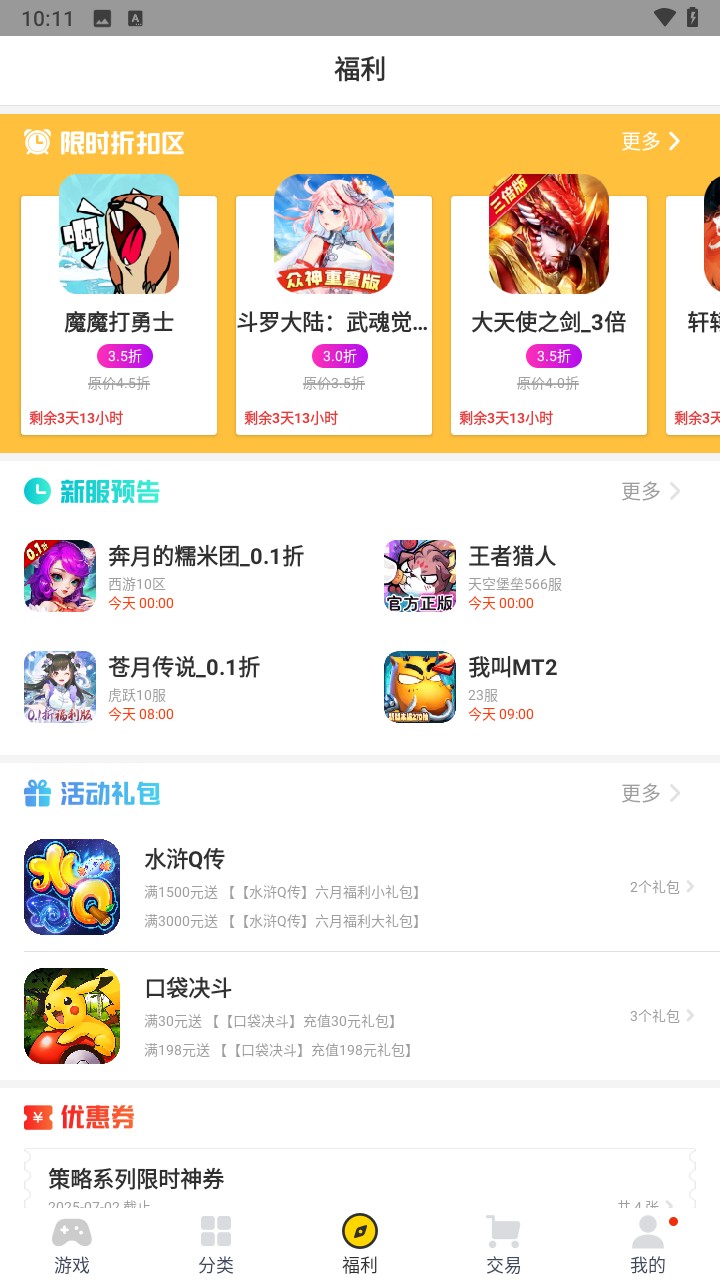720x1280 pixels.
Task: Select the 斗罗大陆: 武魂觉 game icon
Action: tap(333, 232)
